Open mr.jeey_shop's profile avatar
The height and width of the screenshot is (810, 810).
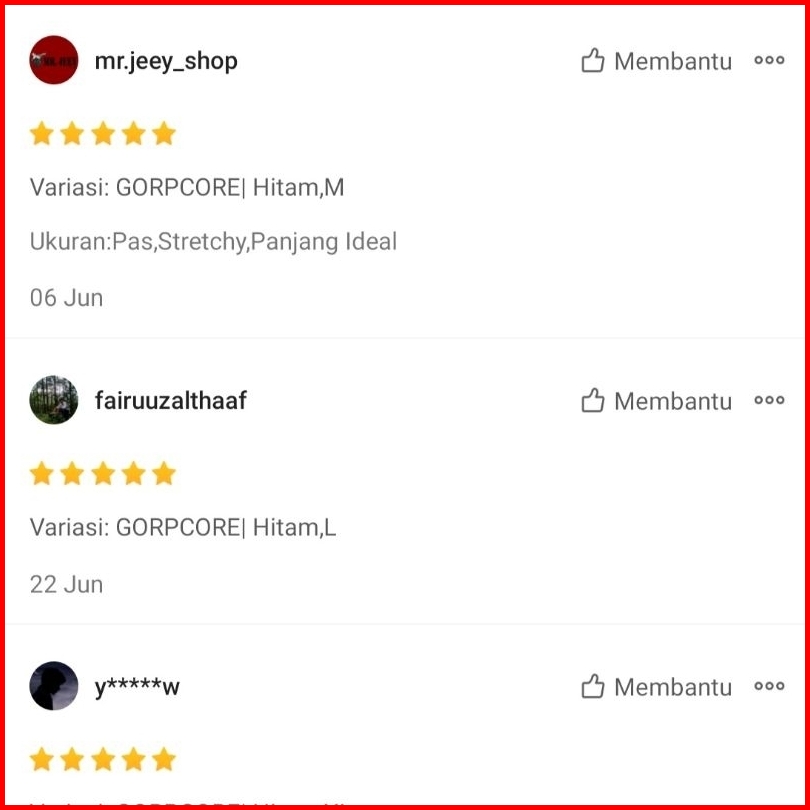coord(54,60)
